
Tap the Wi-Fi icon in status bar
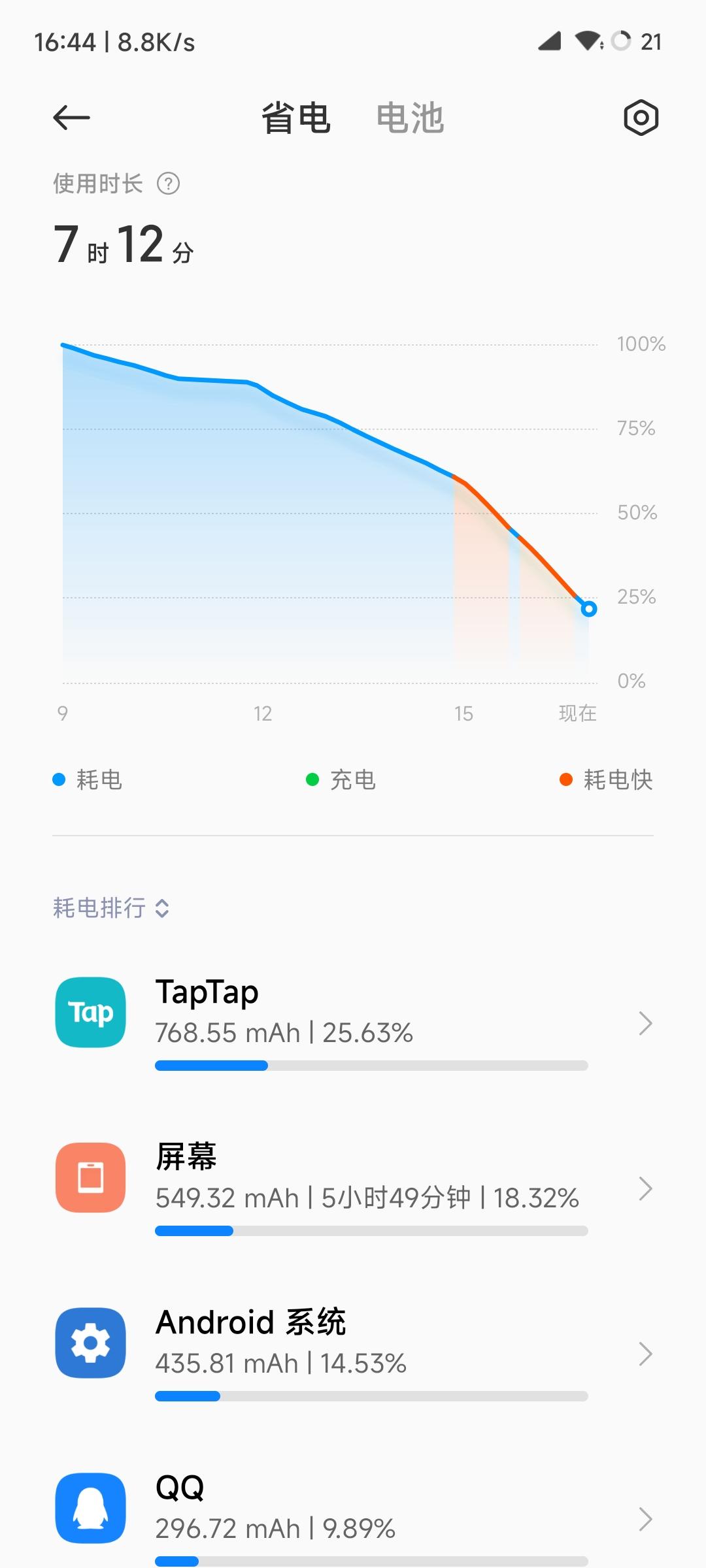point(587,41)
